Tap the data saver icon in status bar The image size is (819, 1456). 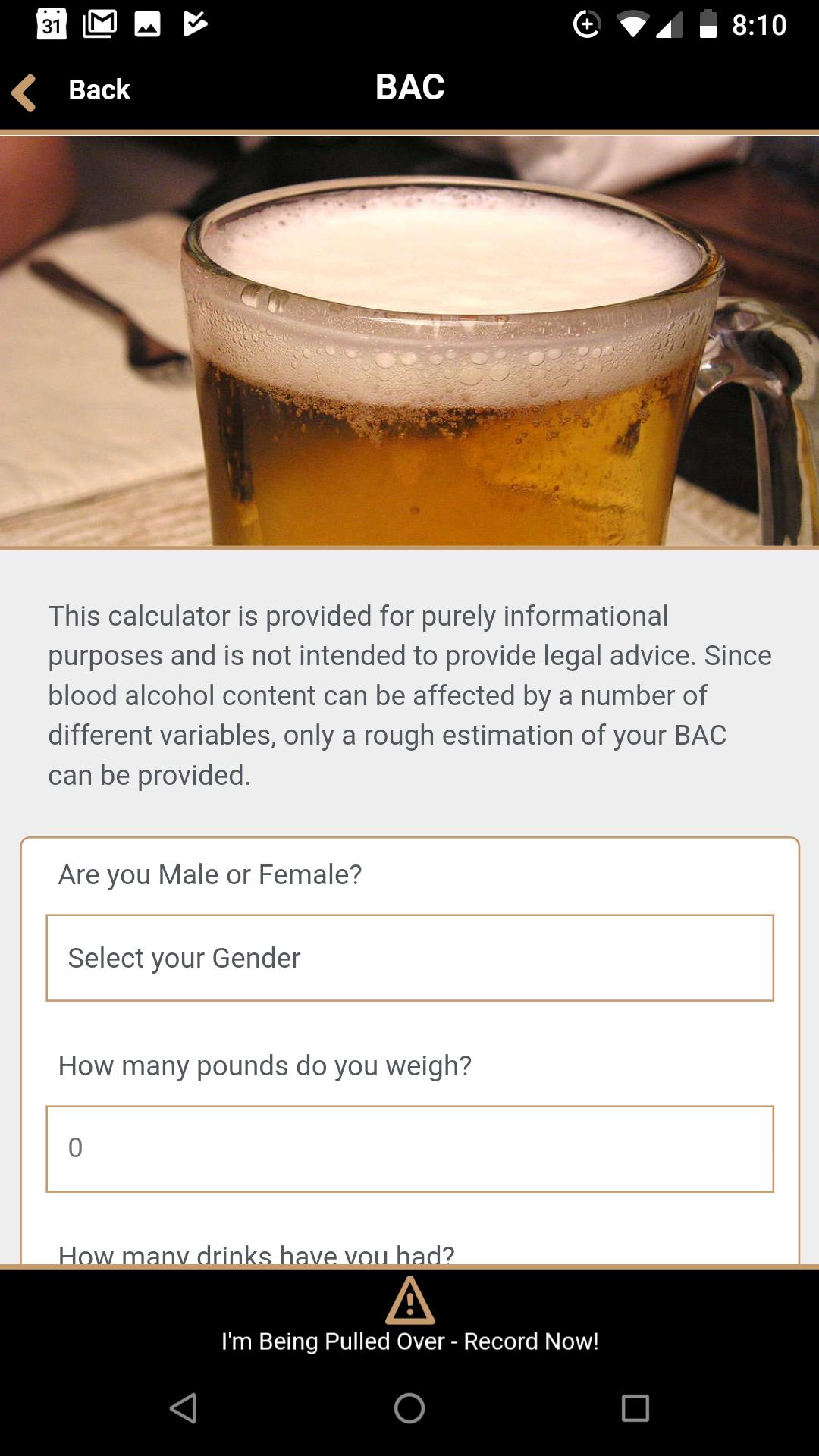pos(588,24)
